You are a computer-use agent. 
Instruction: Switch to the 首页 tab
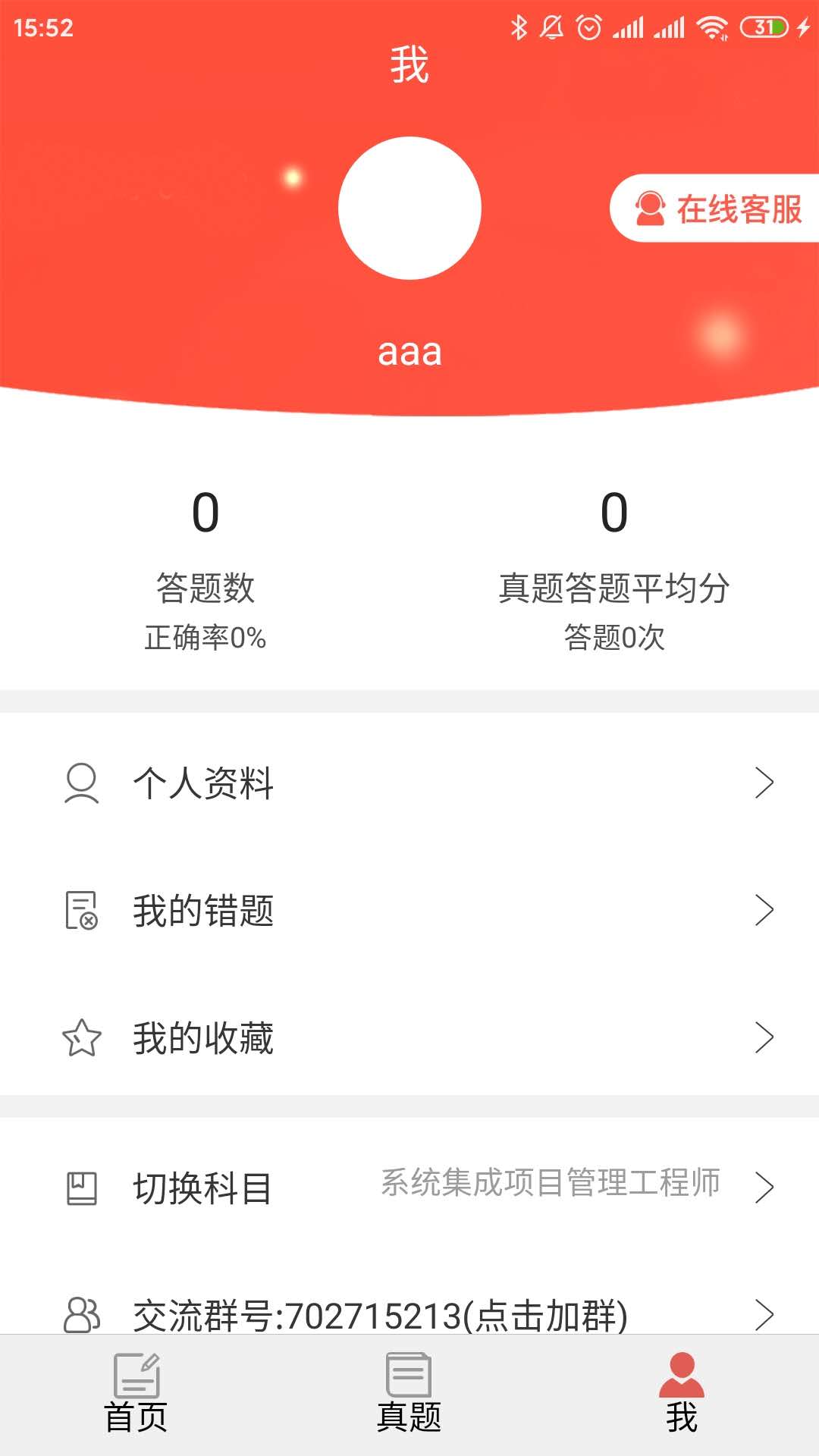[x=136, y=1394]
